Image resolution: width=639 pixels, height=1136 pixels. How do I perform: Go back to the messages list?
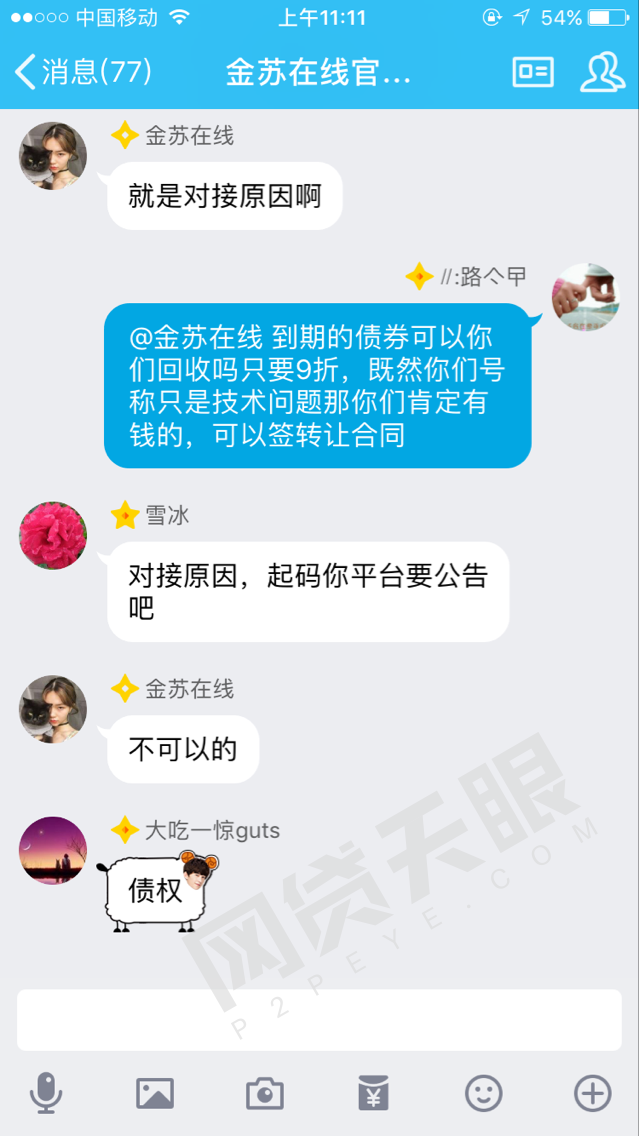(82, 72)
